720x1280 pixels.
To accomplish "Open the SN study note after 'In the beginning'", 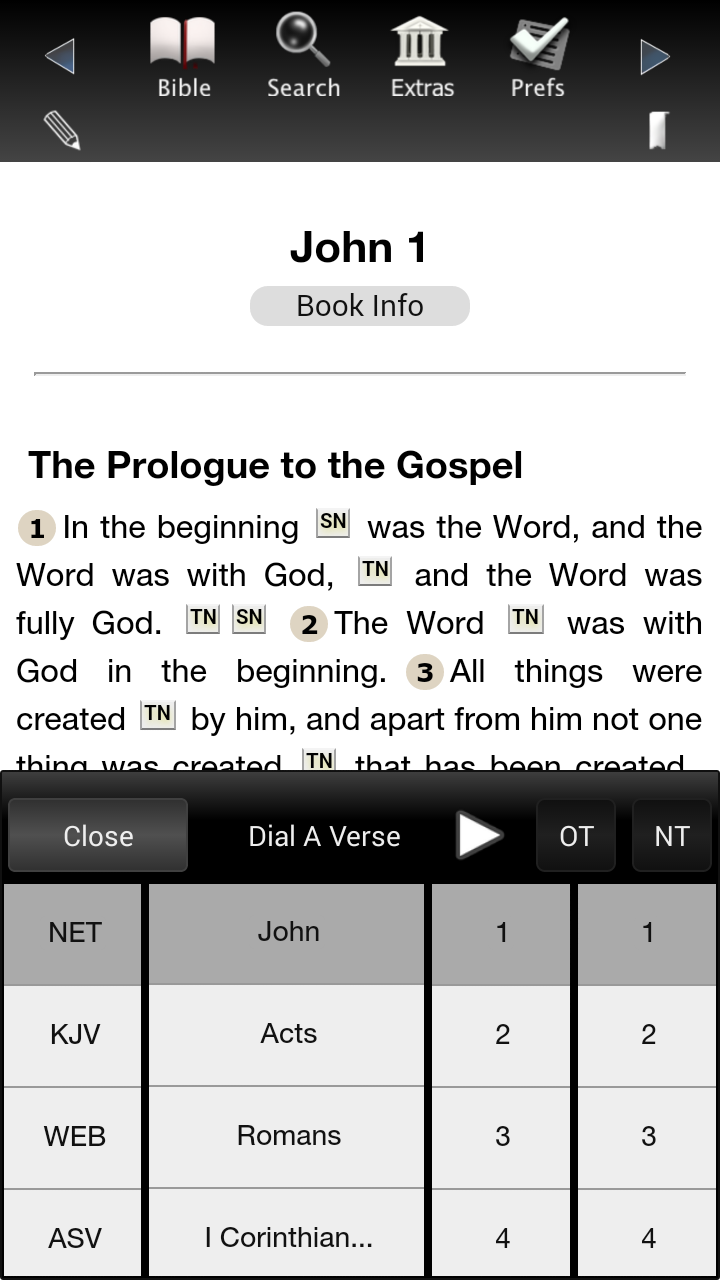I will [x=333, y=521].
